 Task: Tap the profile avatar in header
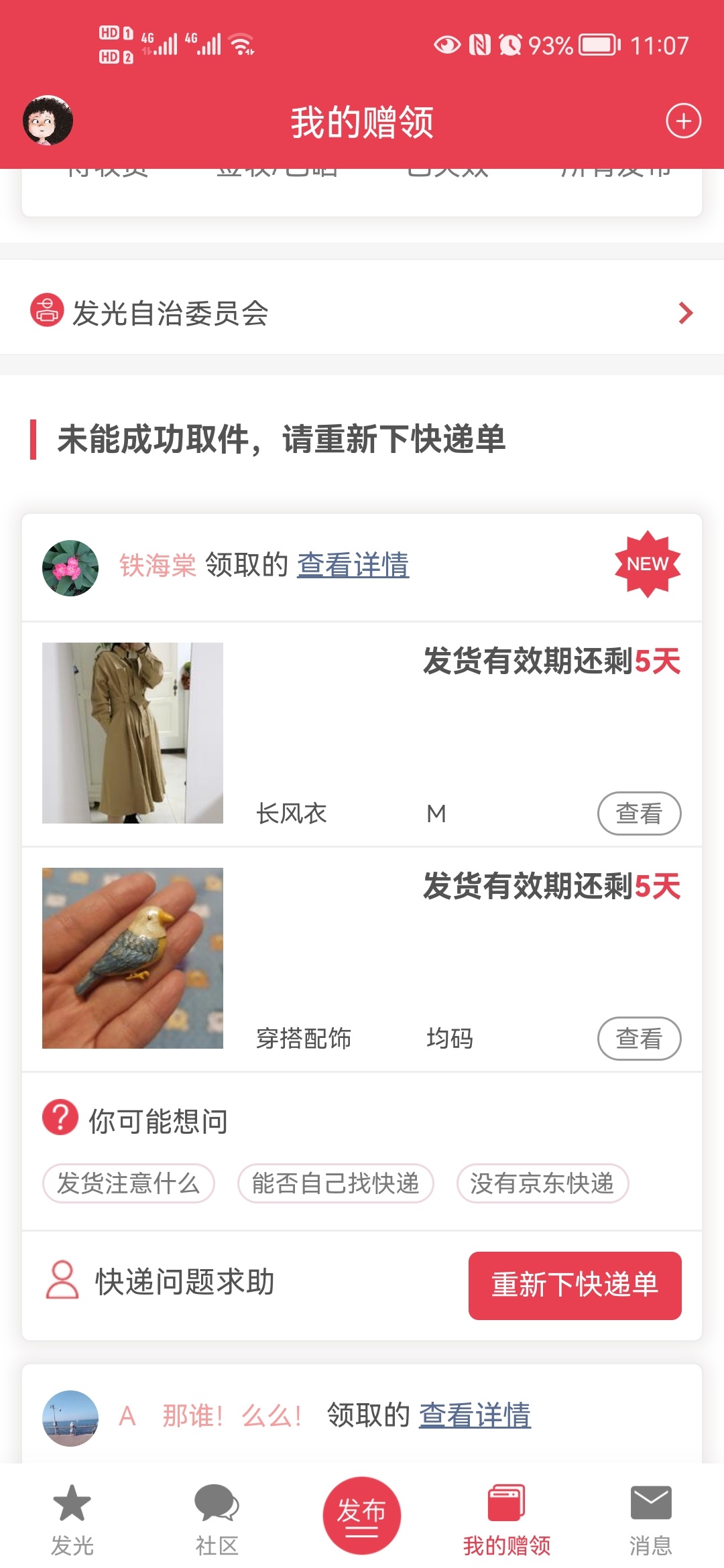tap(48, 121)
